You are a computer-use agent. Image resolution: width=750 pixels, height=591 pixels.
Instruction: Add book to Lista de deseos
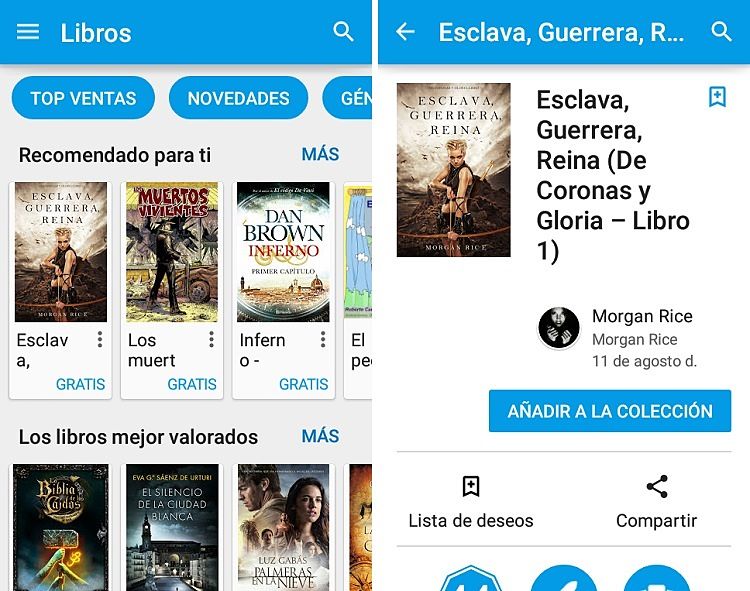(471, 501)
